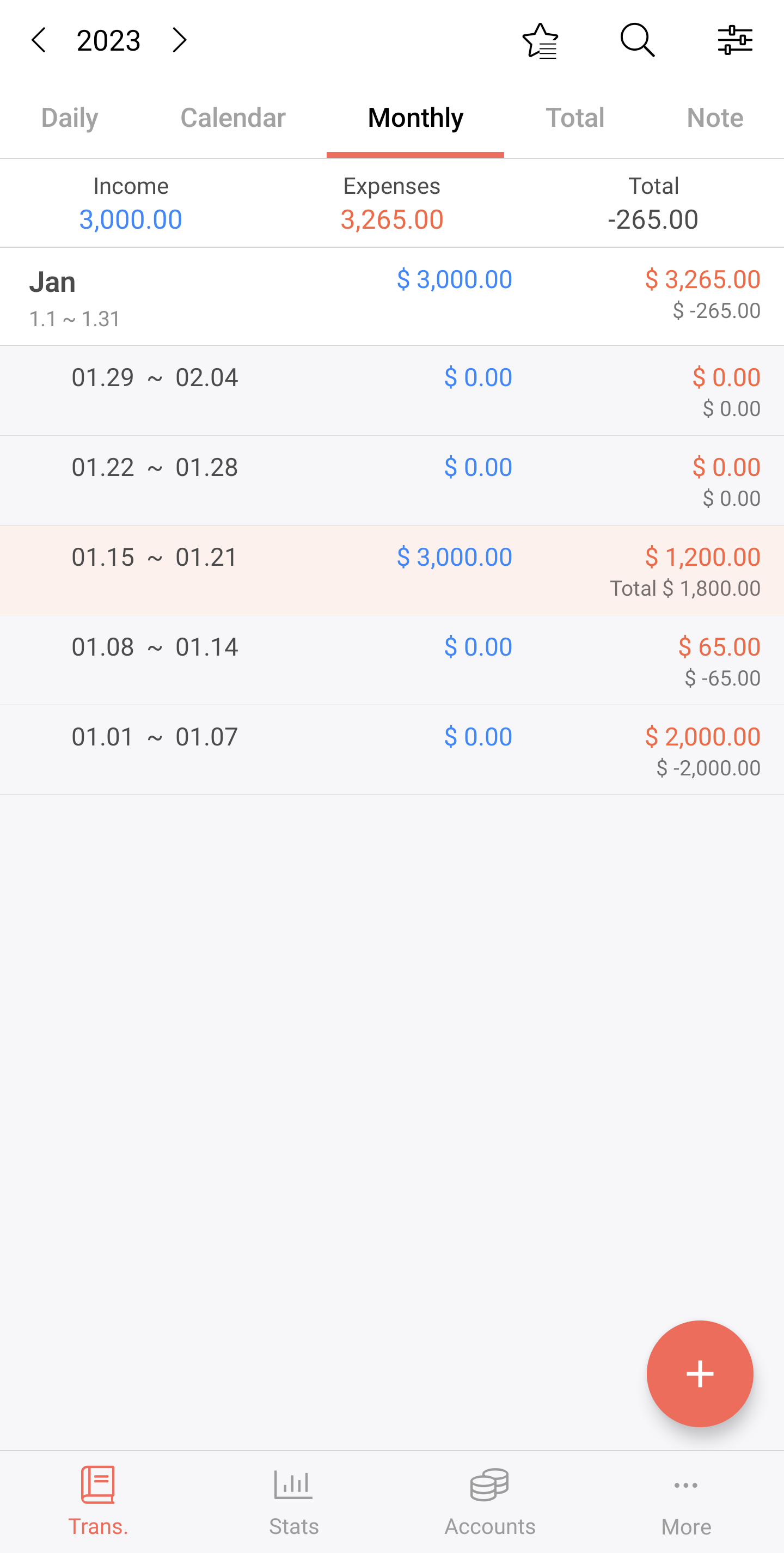
Task: Switch to the Total tab
Action: click(575, 118)
